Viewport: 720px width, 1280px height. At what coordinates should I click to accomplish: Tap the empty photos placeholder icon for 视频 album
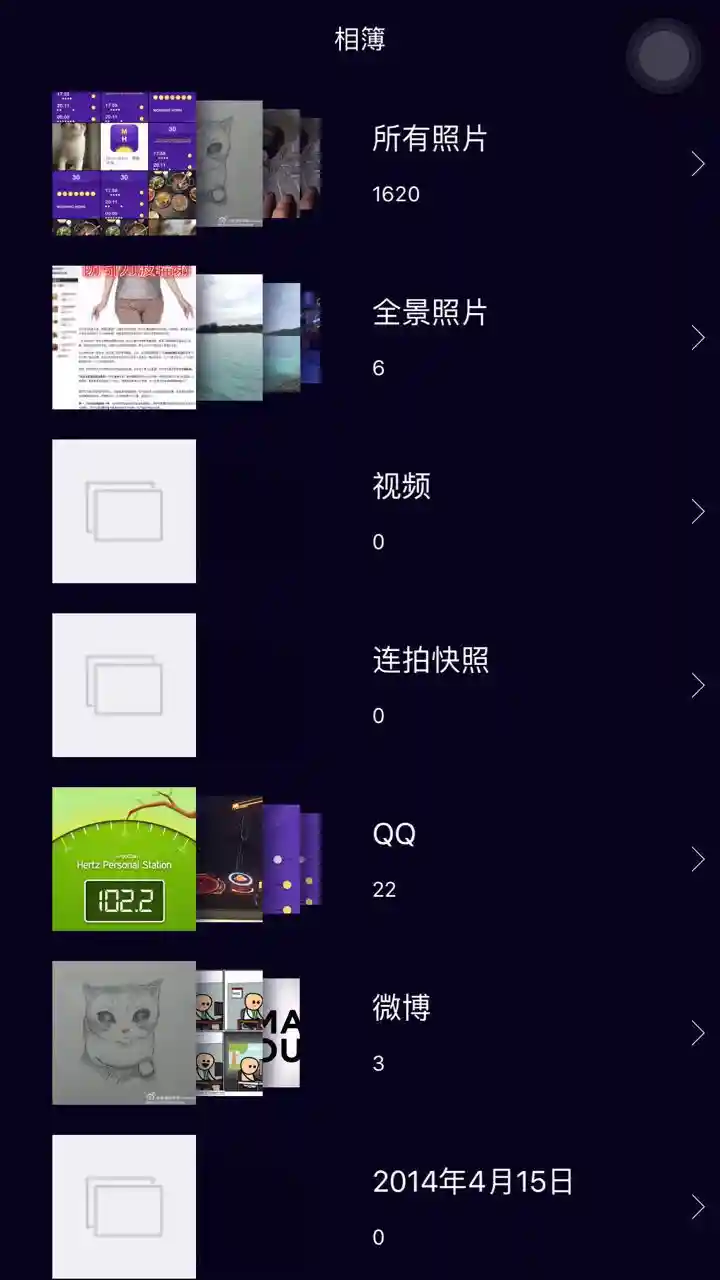pos(123,510)
